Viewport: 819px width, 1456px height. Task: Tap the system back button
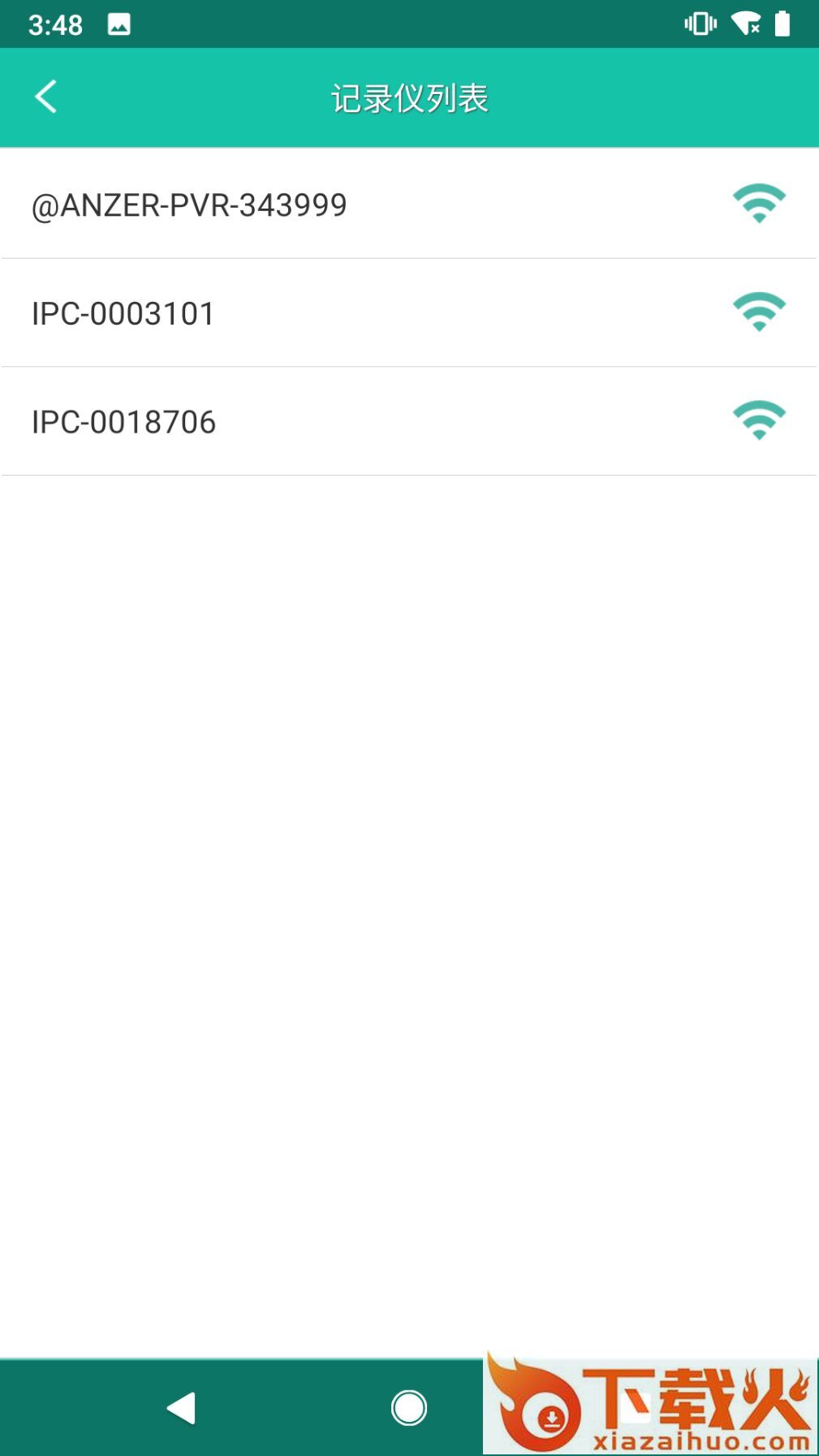(x=181, y=1408)
